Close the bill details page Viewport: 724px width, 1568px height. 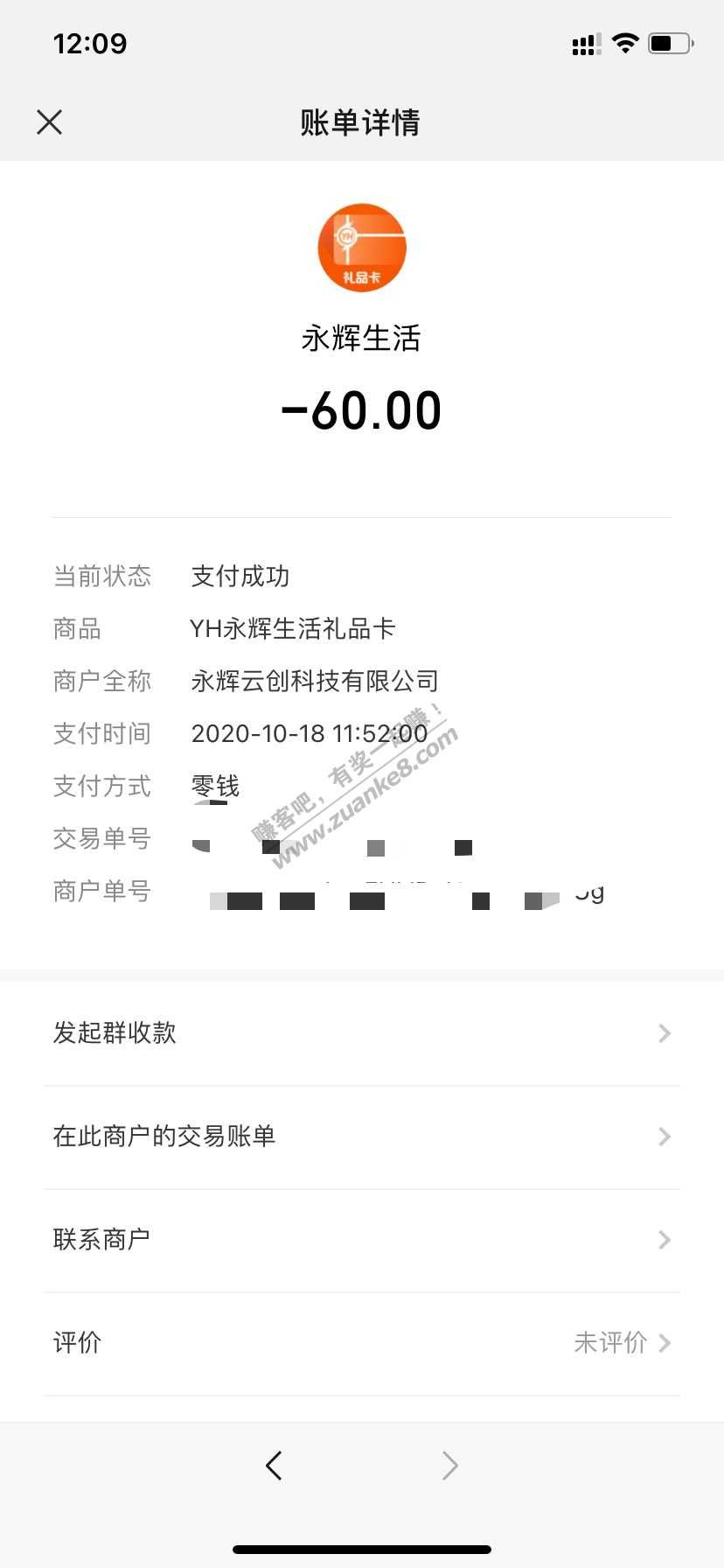50,122
